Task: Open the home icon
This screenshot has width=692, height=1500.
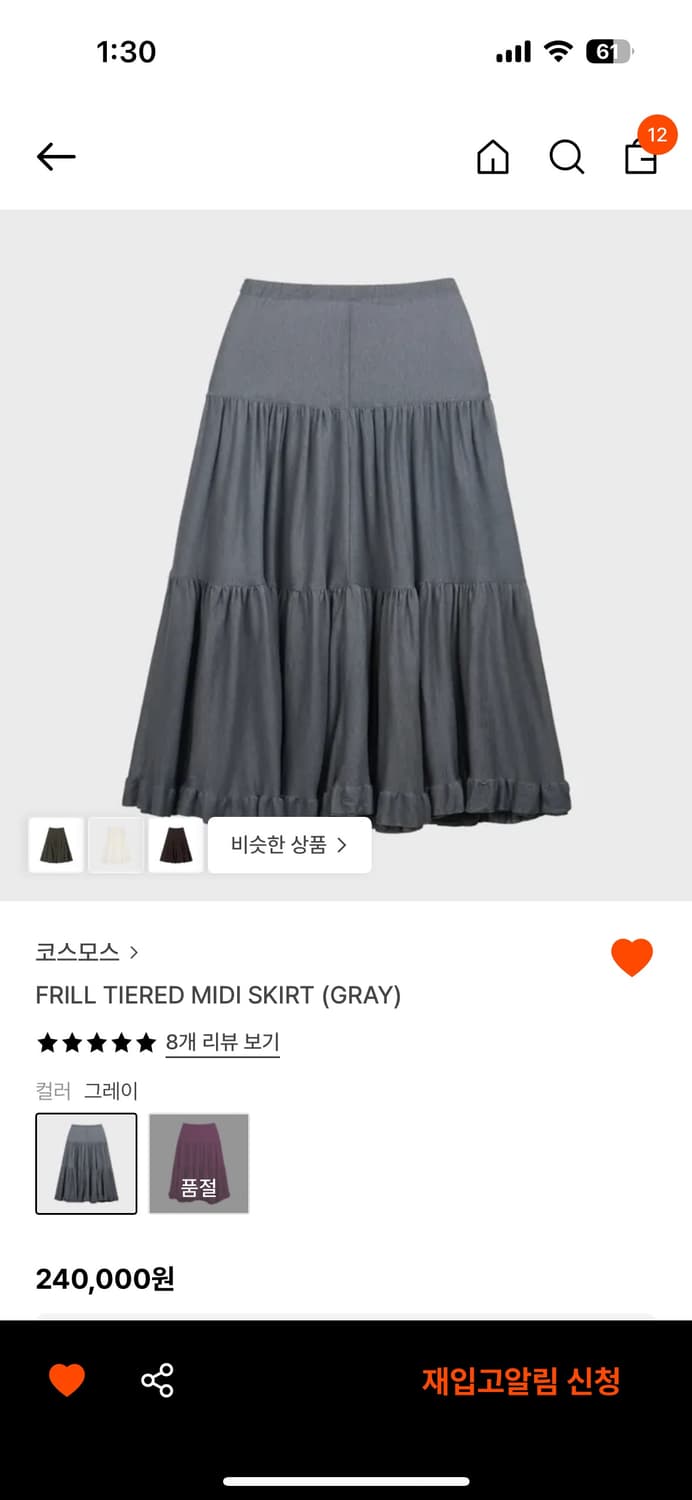Action: 492,157
